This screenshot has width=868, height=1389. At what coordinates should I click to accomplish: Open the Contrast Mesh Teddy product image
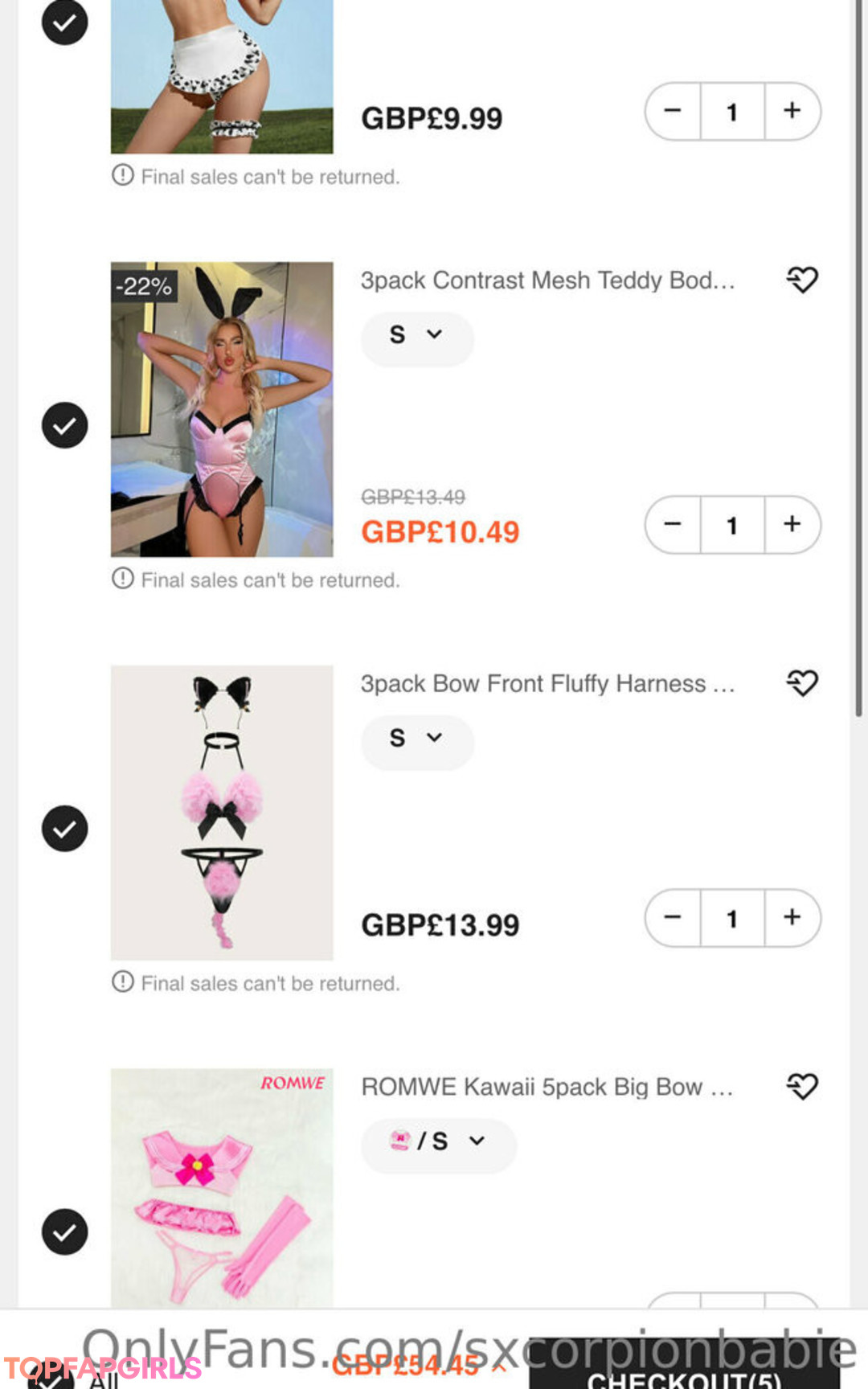click(222, 409)
